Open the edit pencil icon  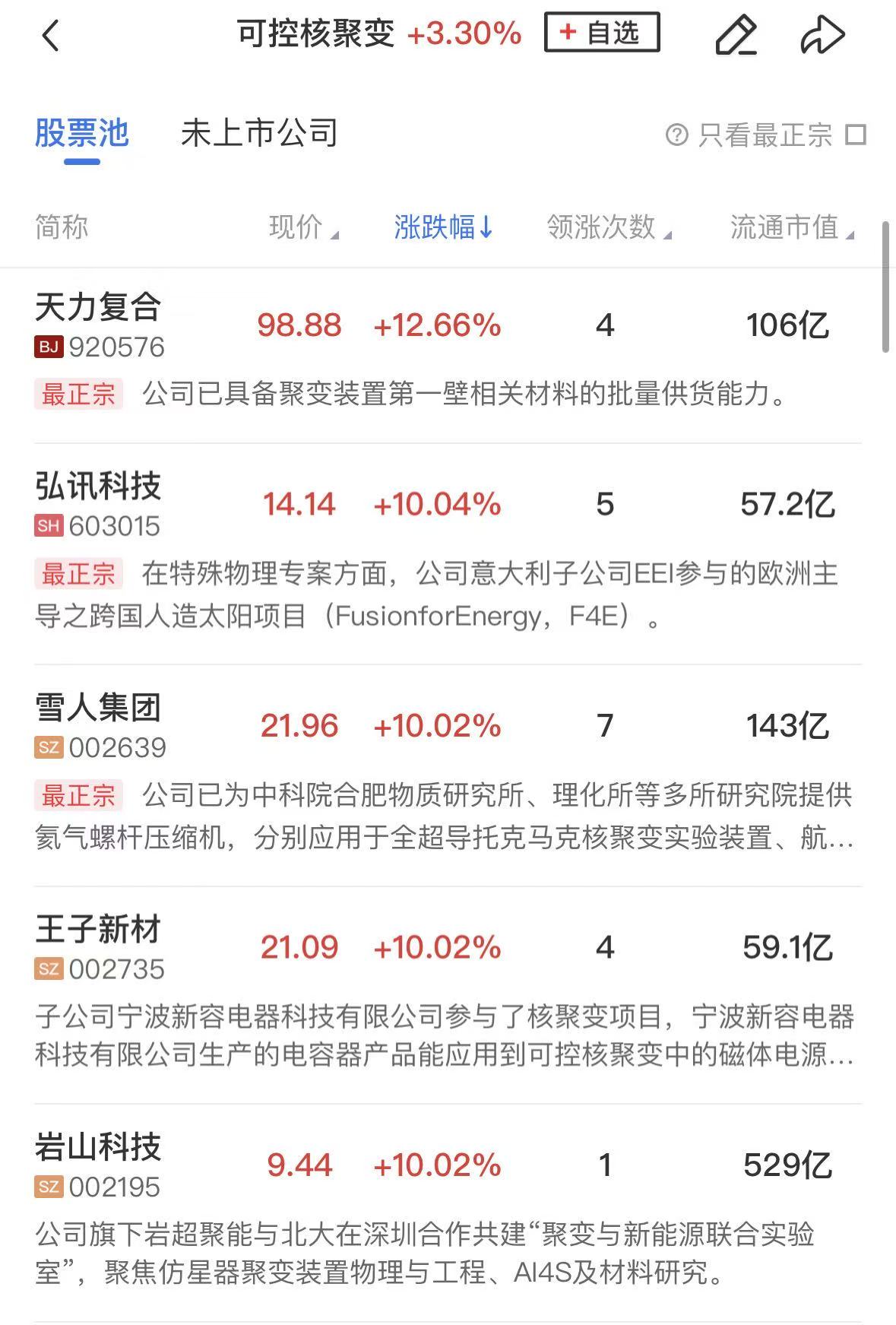pyautogui.click(x=736, y=35)
